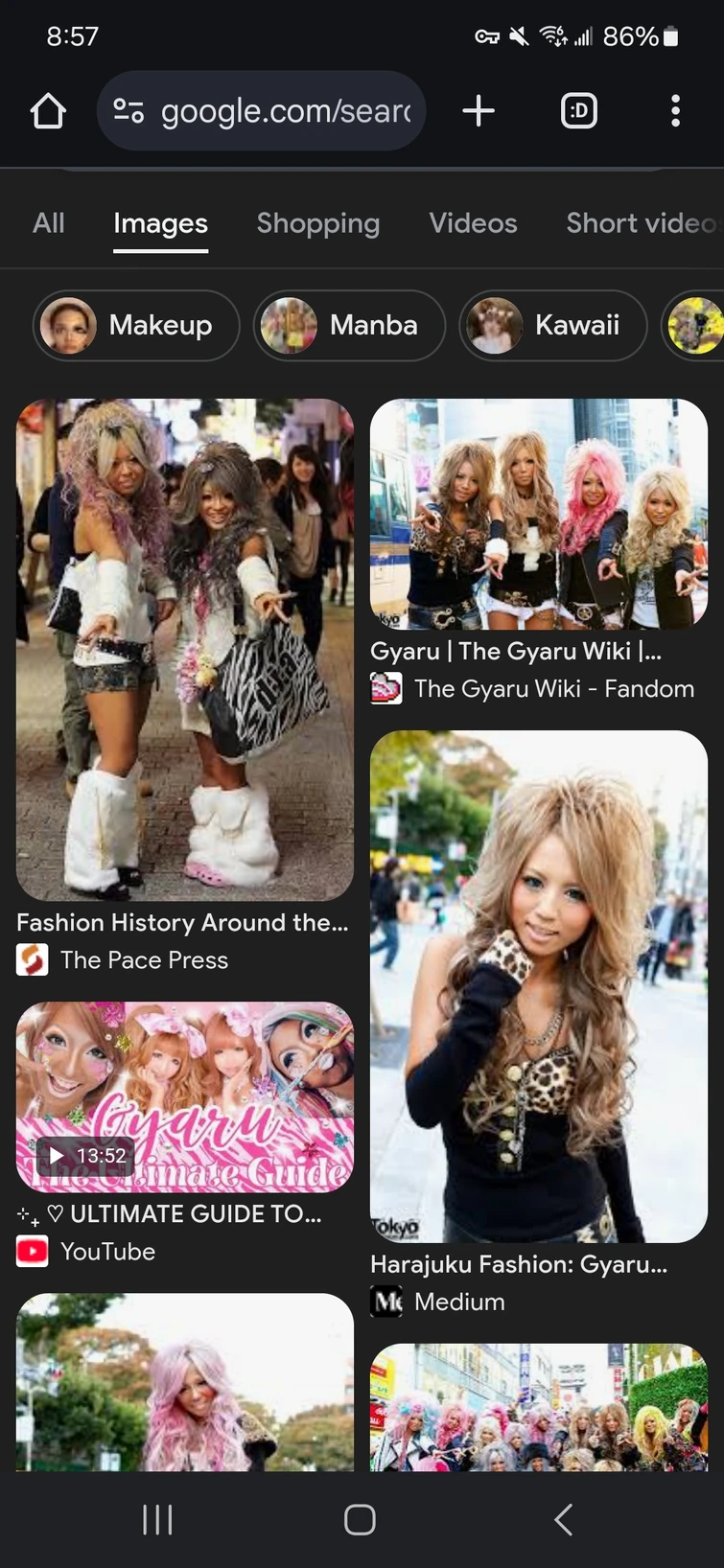Open the Videos search tab
Viewport: 724px width, 1568px height.
[x=473, y=223]
